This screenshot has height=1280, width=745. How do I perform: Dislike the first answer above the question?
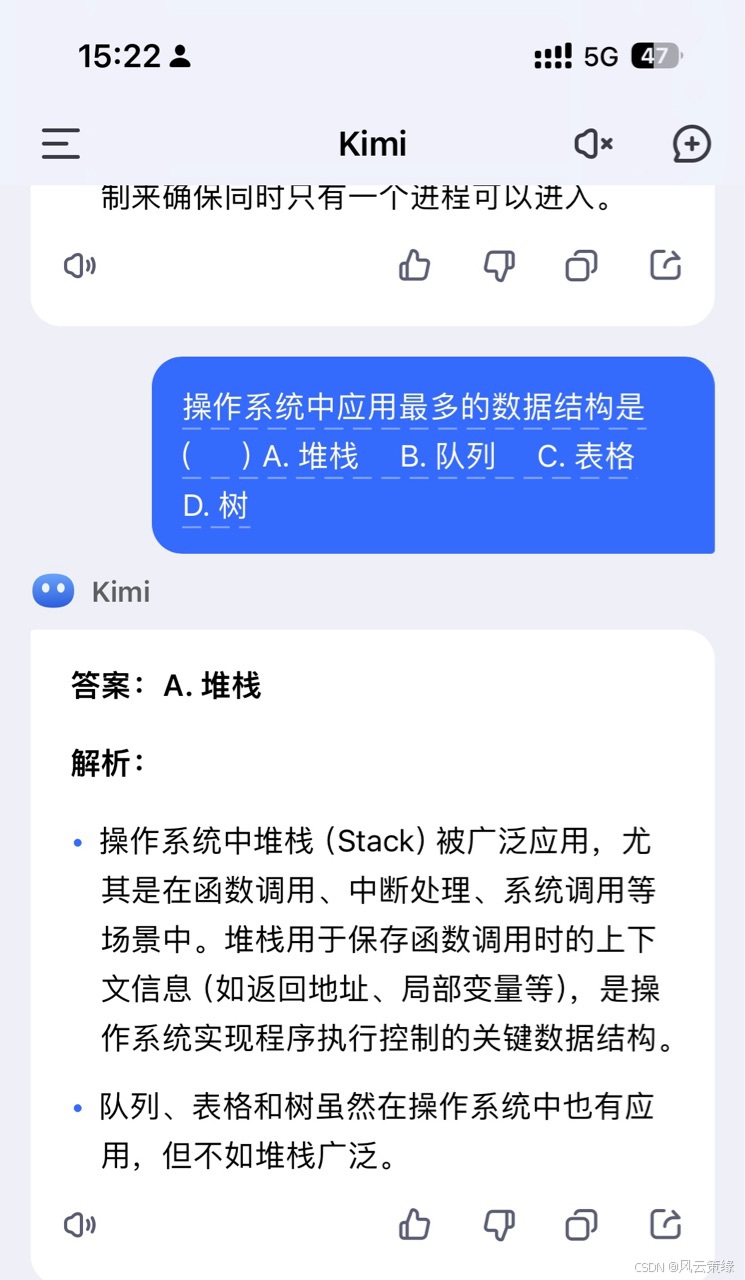tap(499, 265)
